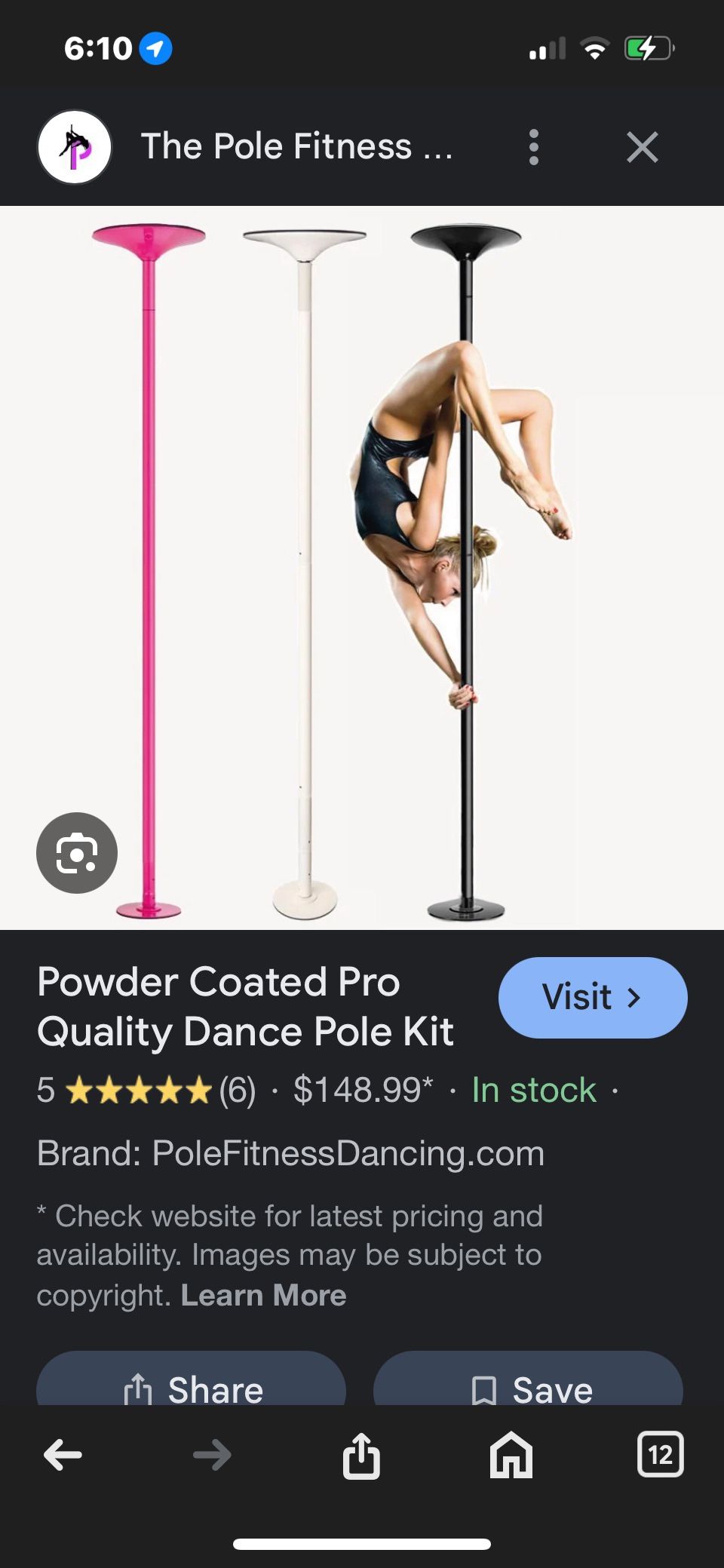Close the image preview panel

[x=643, y=147]
